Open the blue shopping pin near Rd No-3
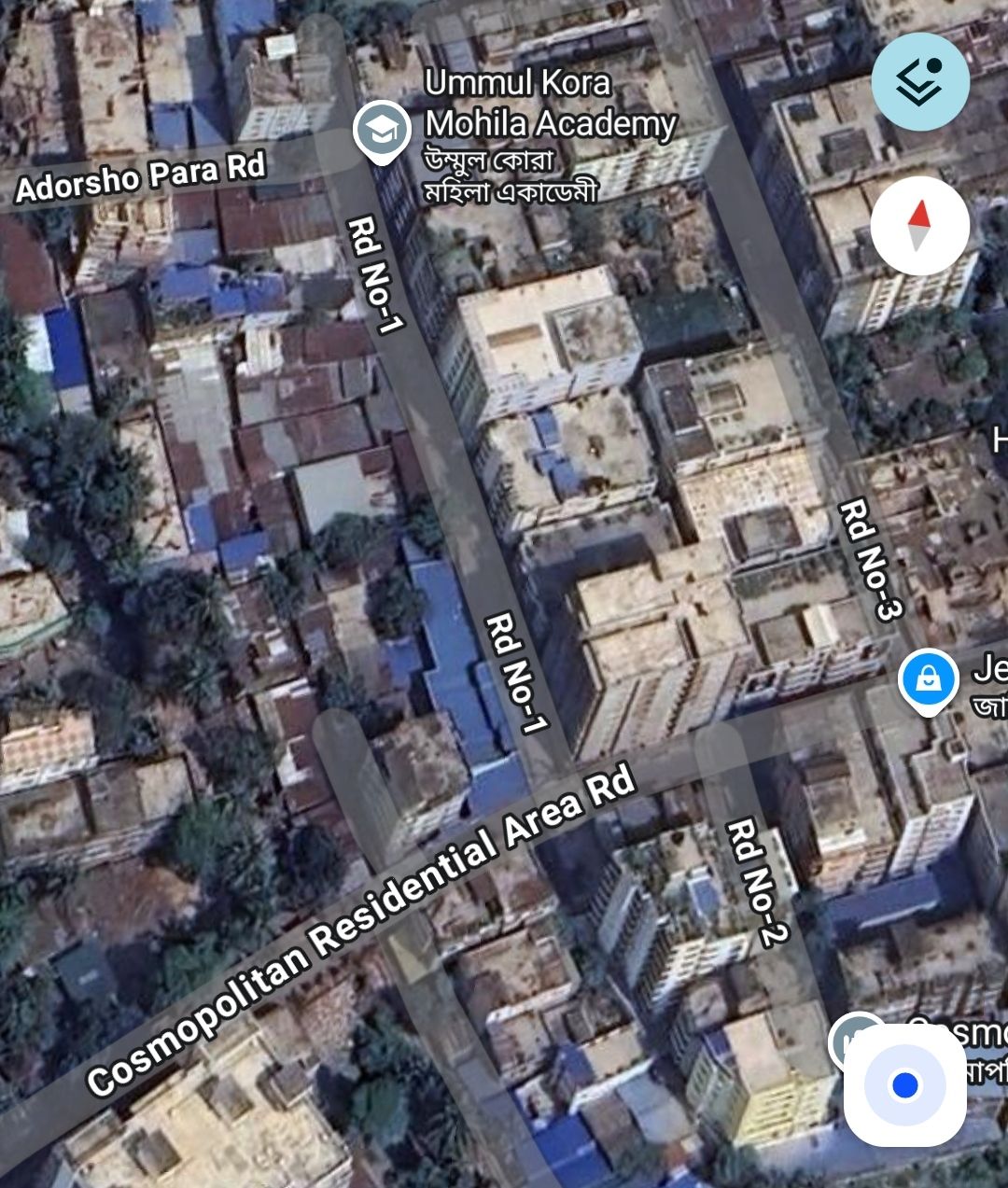 coord(928,680)
